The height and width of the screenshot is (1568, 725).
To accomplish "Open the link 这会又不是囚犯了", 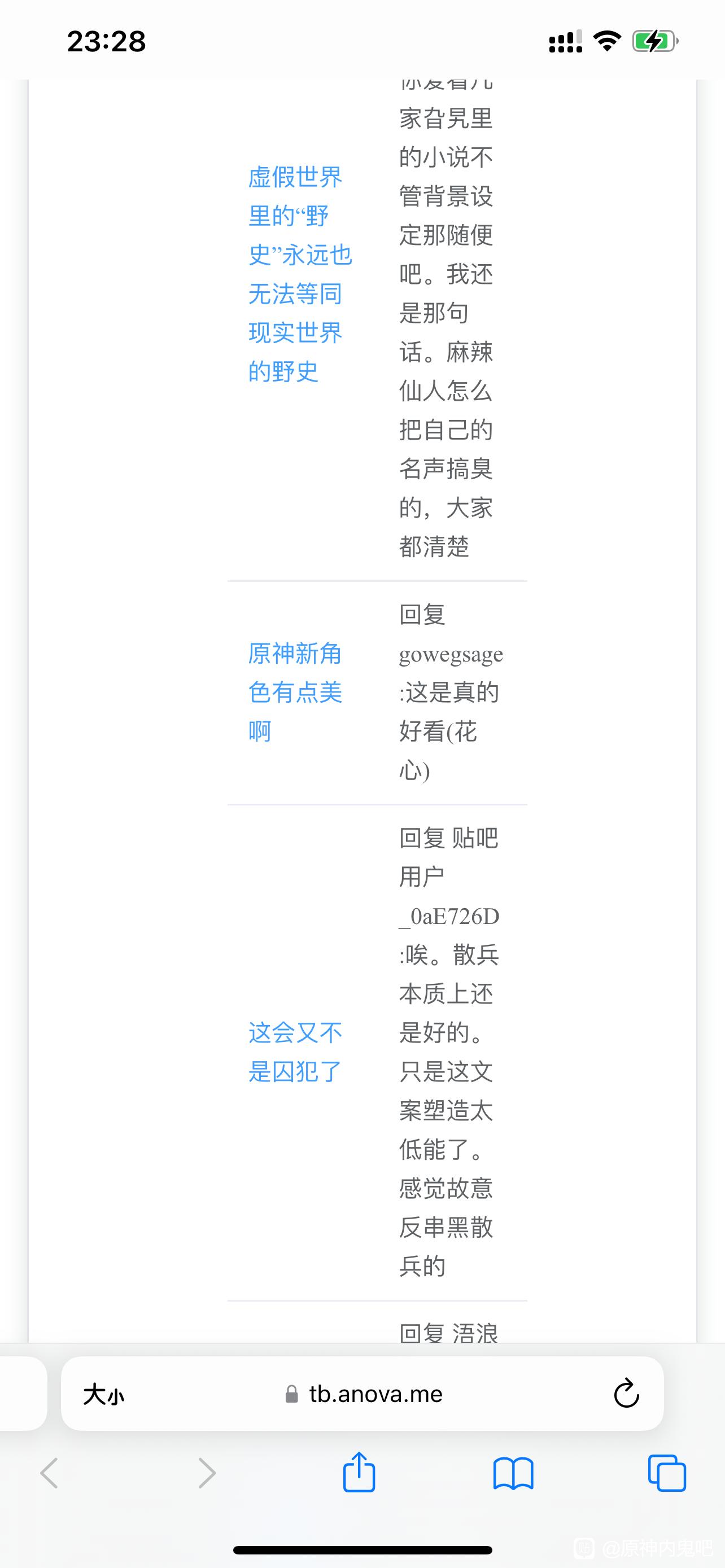I will 295,1052.
